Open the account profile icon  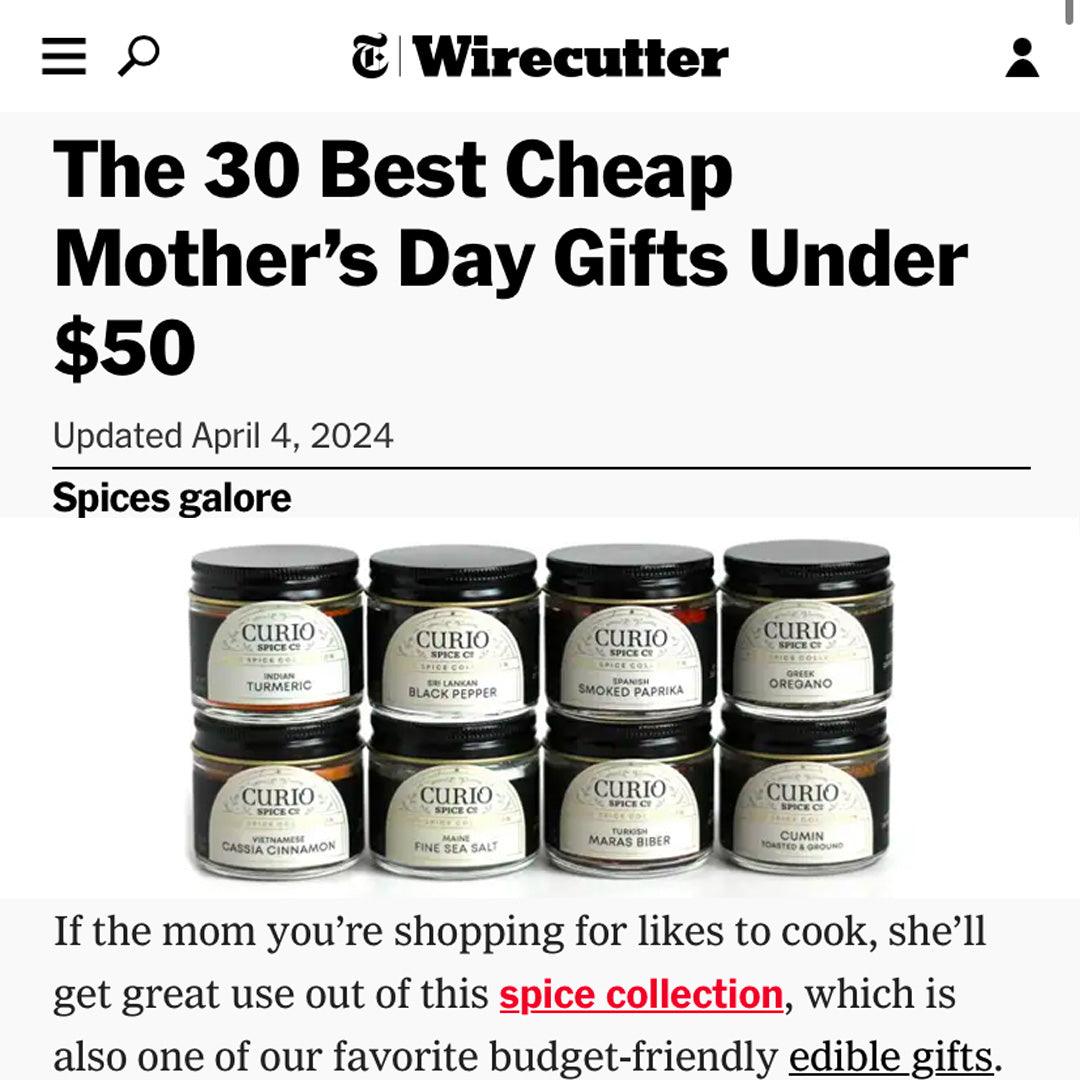point(1021,58)
